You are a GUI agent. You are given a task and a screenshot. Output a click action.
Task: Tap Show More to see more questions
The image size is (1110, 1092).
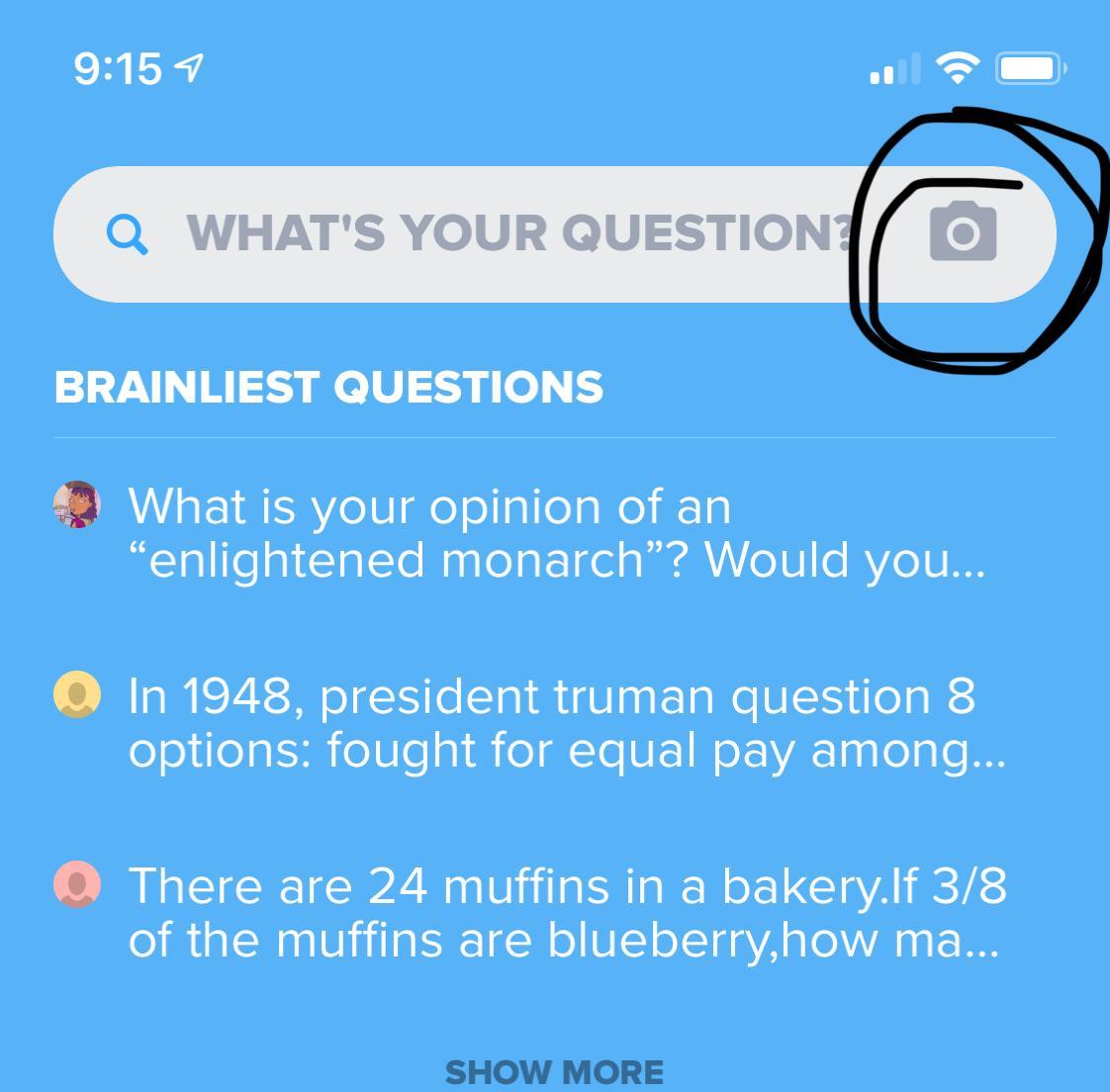tap(554, 1071)
